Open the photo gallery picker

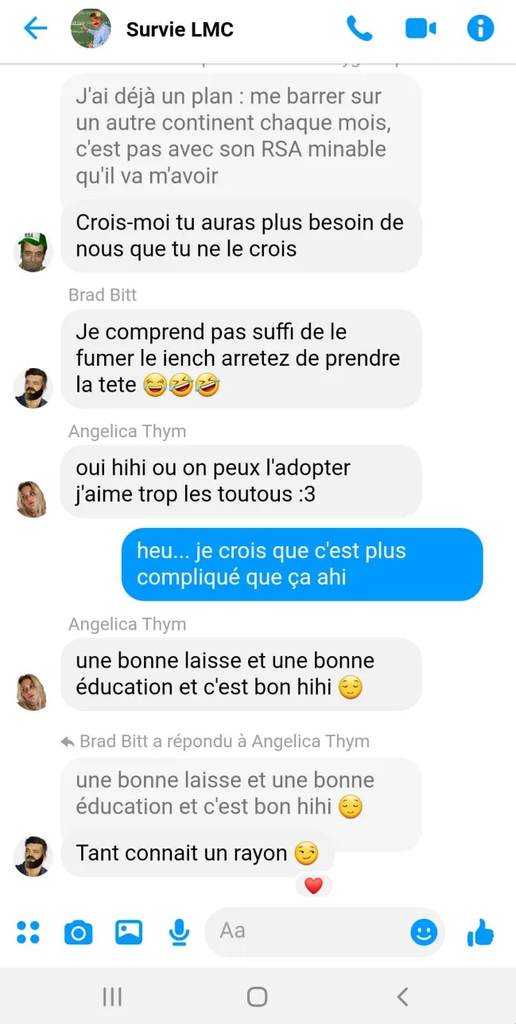click(129, 932)
